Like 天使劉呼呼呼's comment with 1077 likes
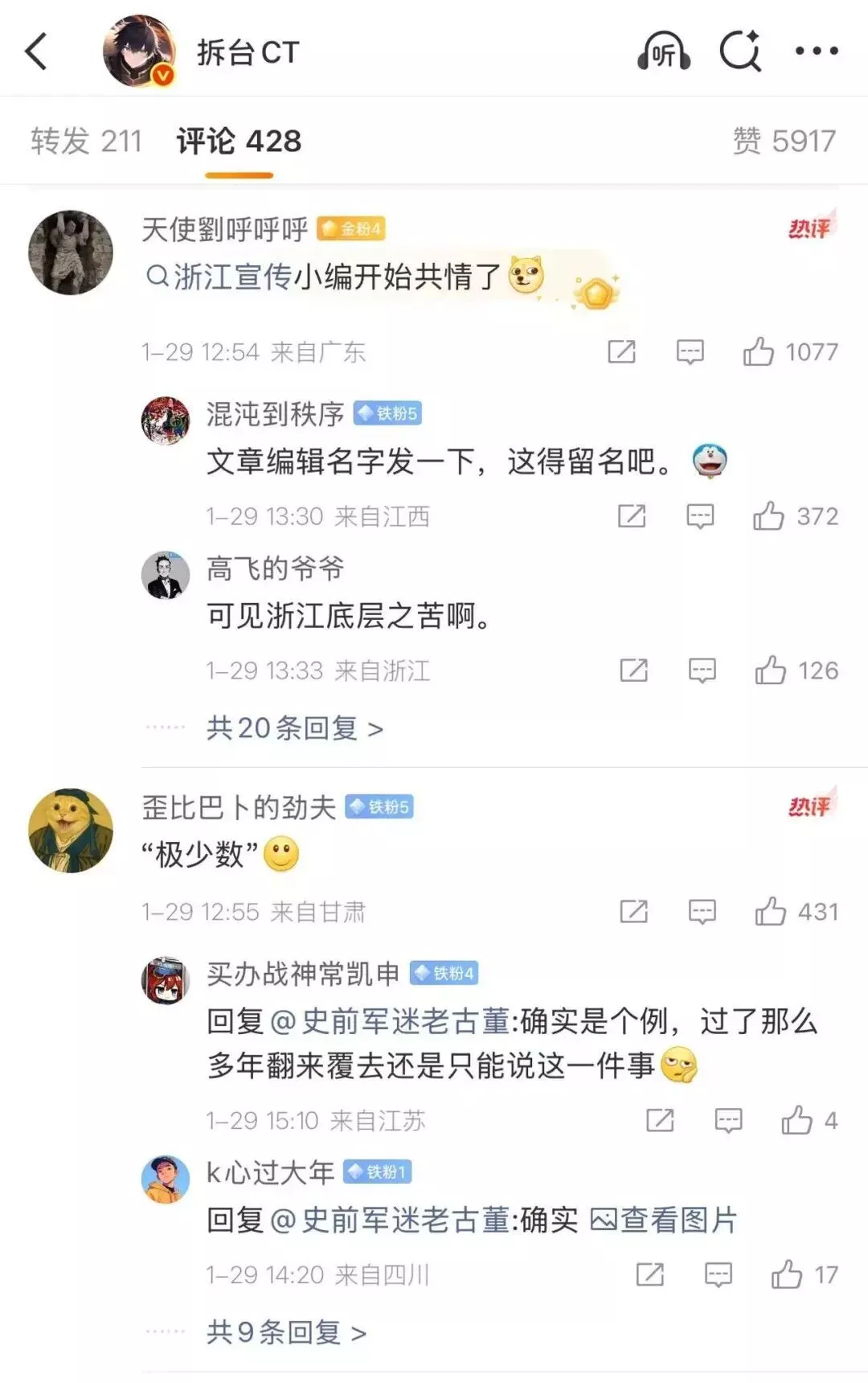The image size is (868, 1383). (x=759, y=352)
